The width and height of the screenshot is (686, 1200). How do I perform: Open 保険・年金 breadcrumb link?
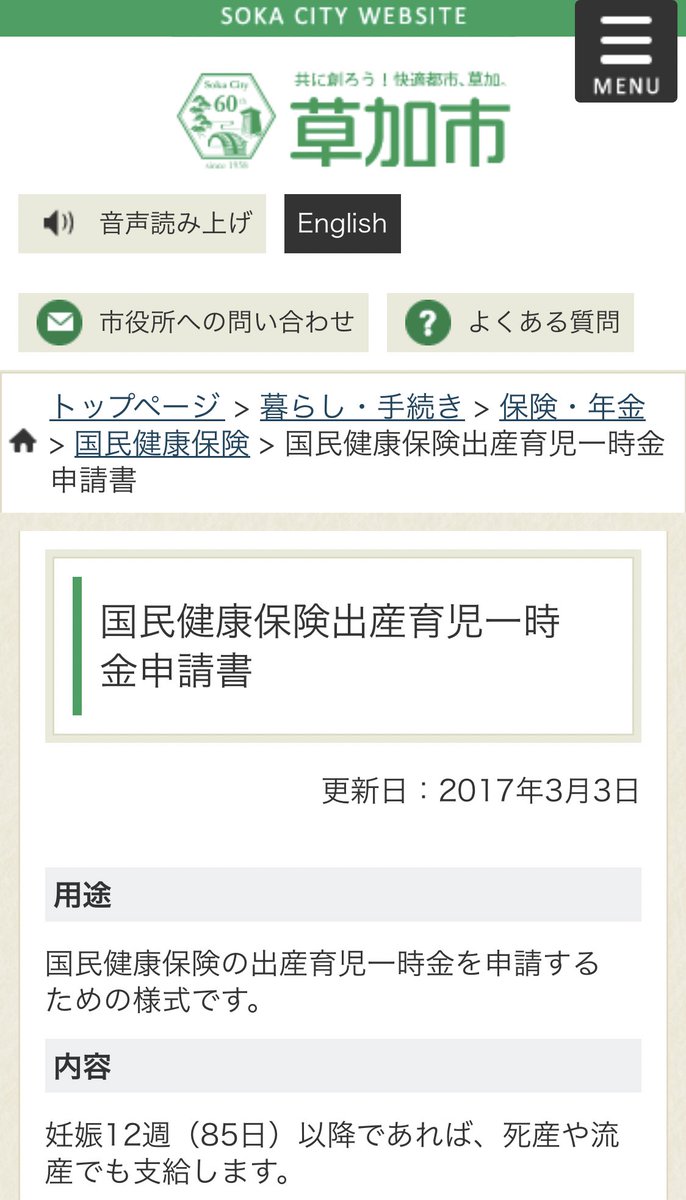click(x=572, y=406)
